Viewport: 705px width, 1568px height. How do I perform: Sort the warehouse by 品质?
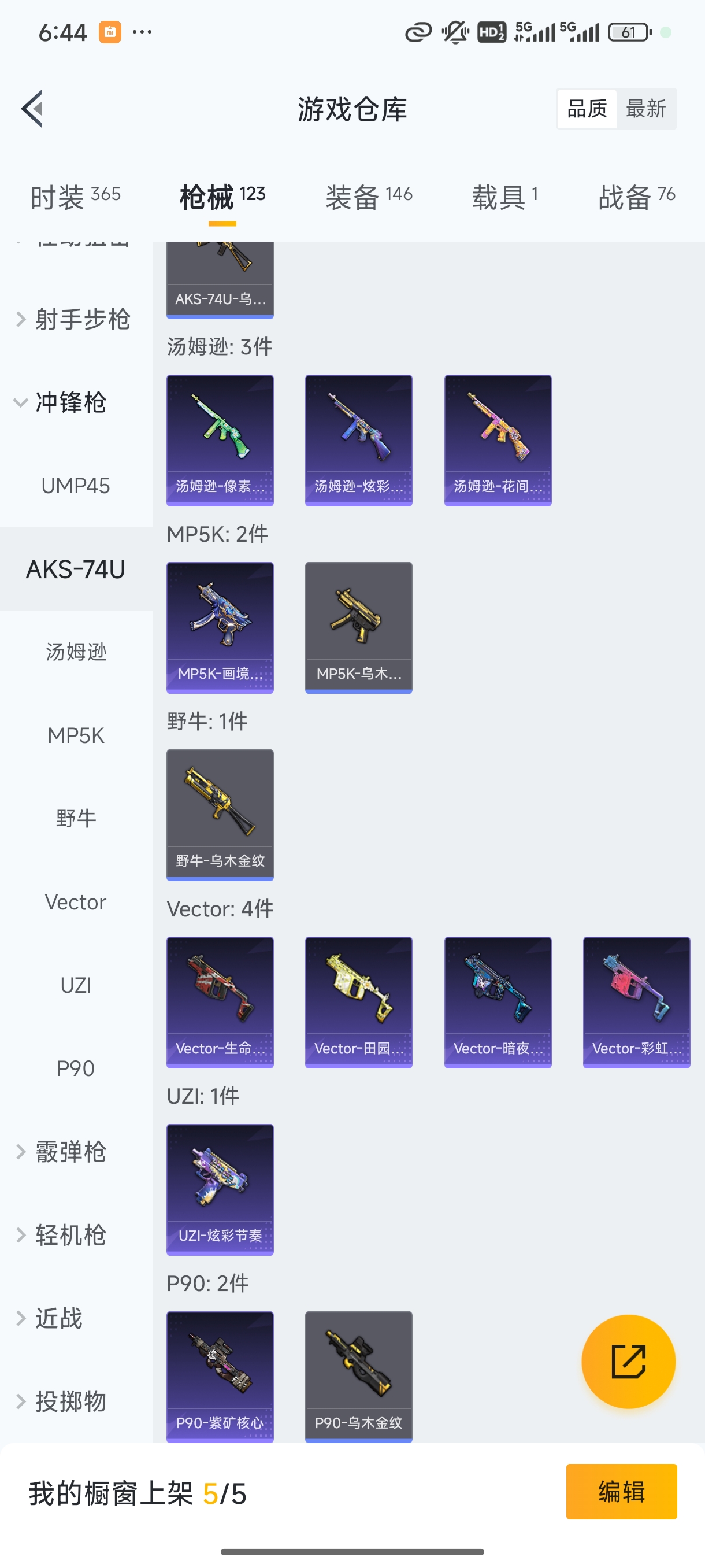(587, 109)
